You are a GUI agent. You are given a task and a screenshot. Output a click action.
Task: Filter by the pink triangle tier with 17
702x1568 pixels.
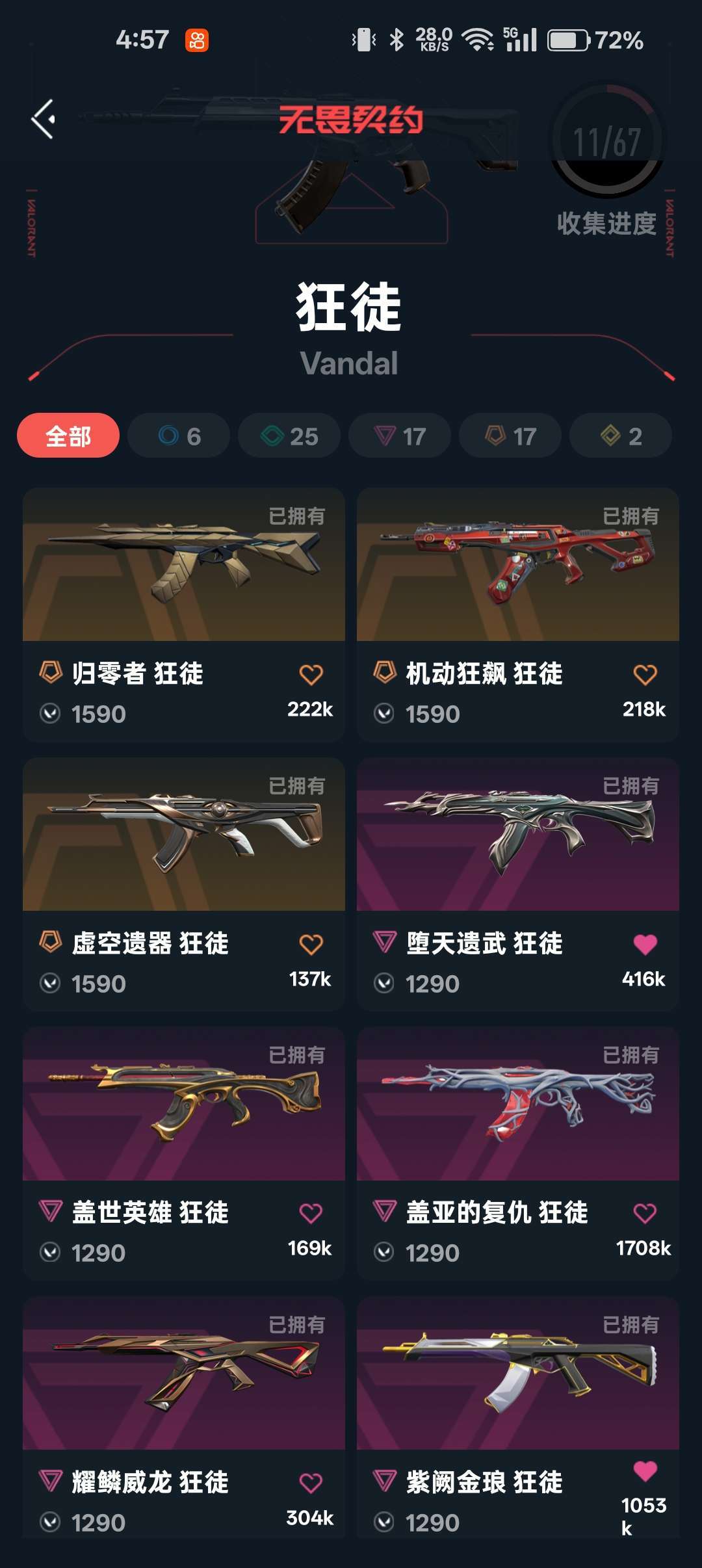[400, 436]
